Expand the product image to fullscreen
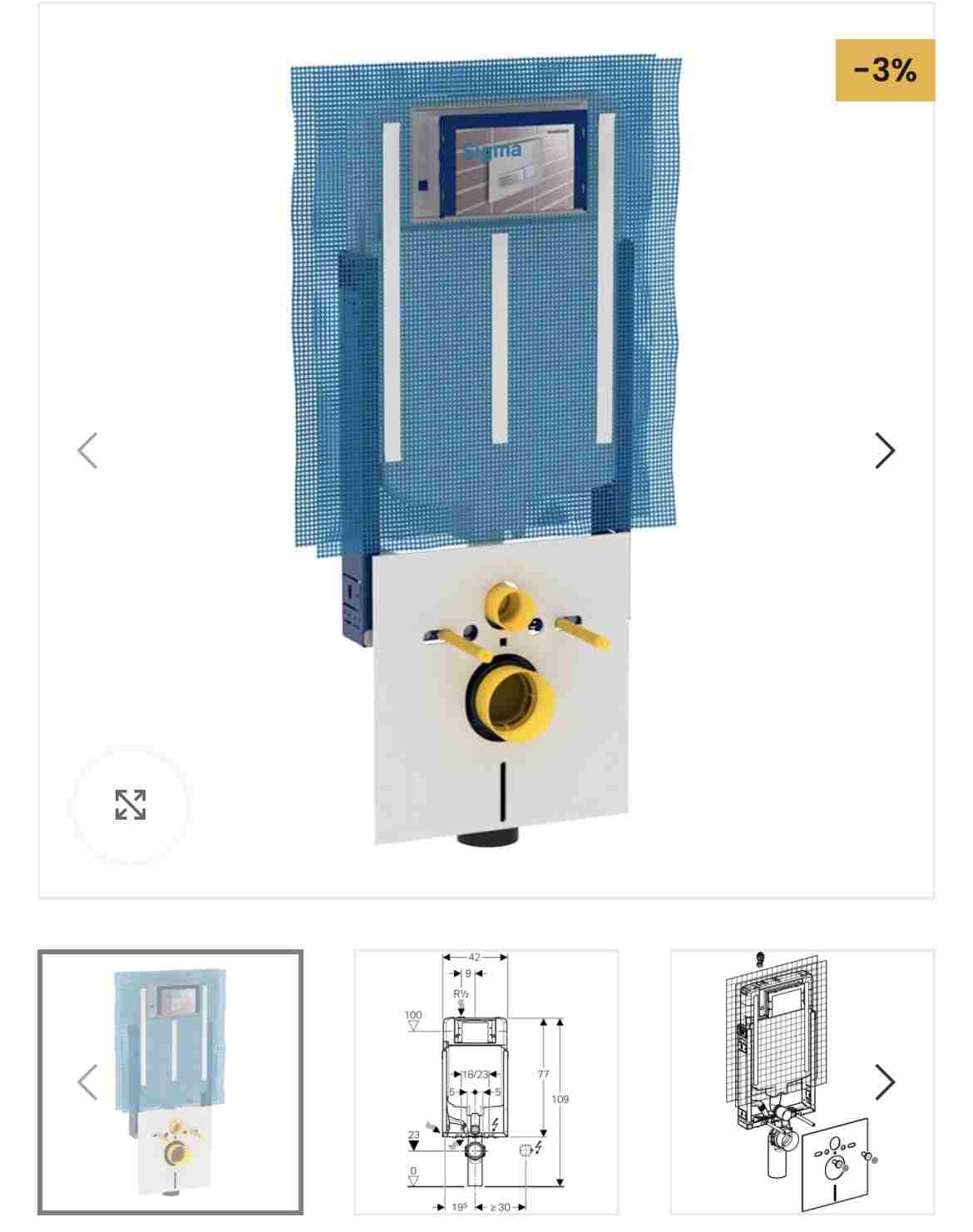Image resolution: width=973 pixels, height=1232 pixels. tap(131, 805)
